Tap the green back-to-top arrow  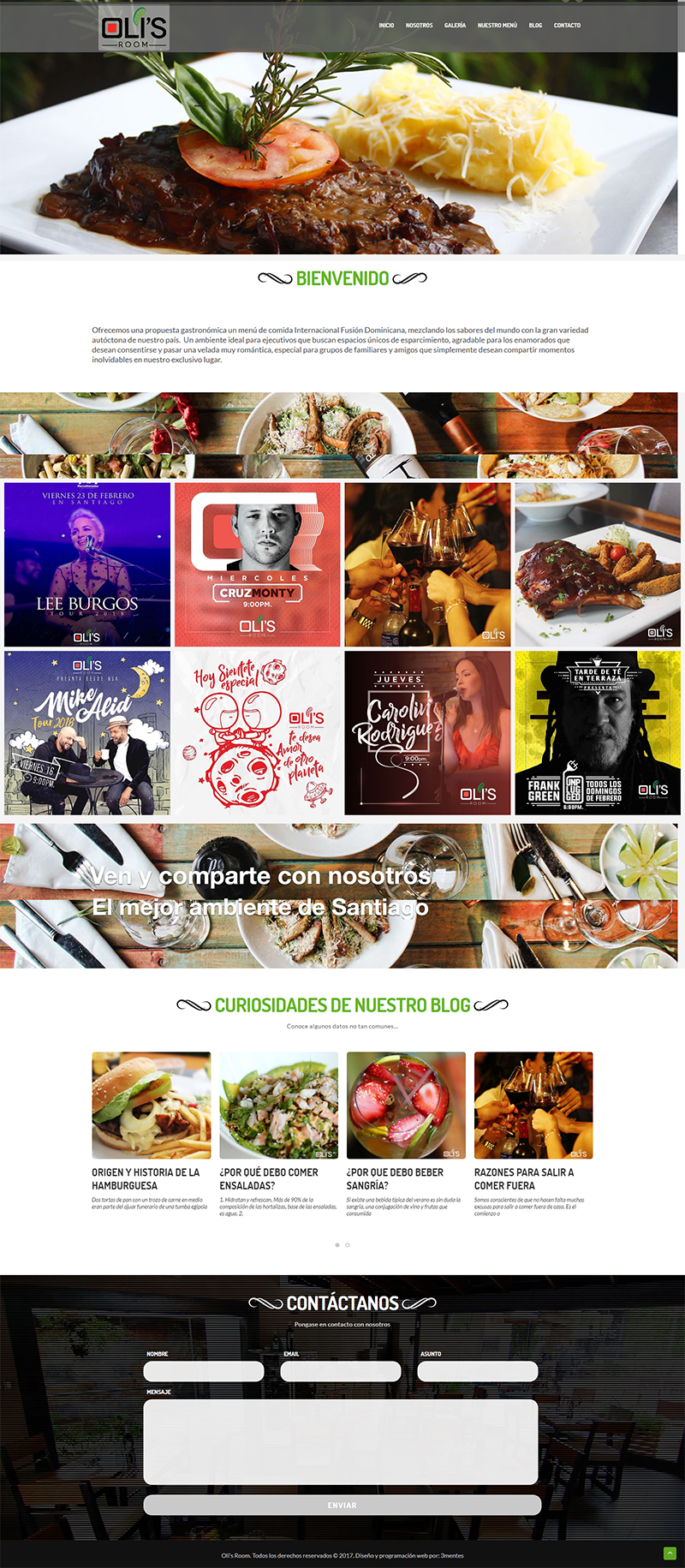(x=670, y=1553)
